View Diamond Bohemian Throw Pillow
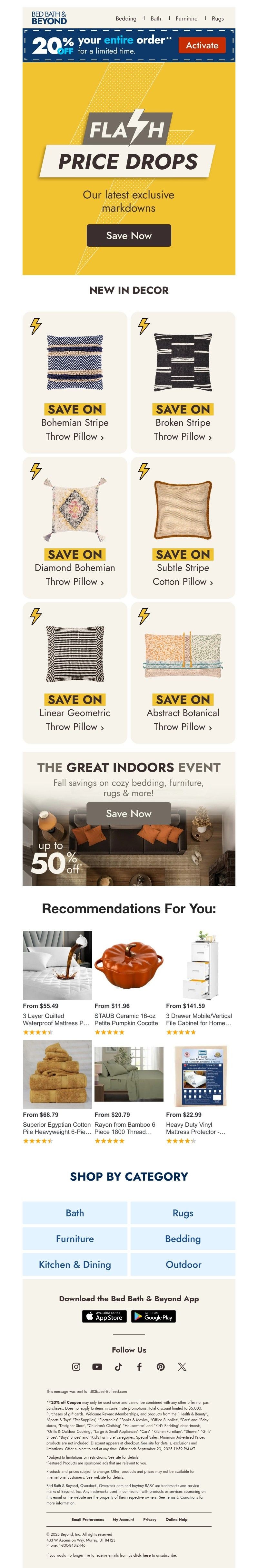Screen dimensions: 258x1568 (75, 527)
